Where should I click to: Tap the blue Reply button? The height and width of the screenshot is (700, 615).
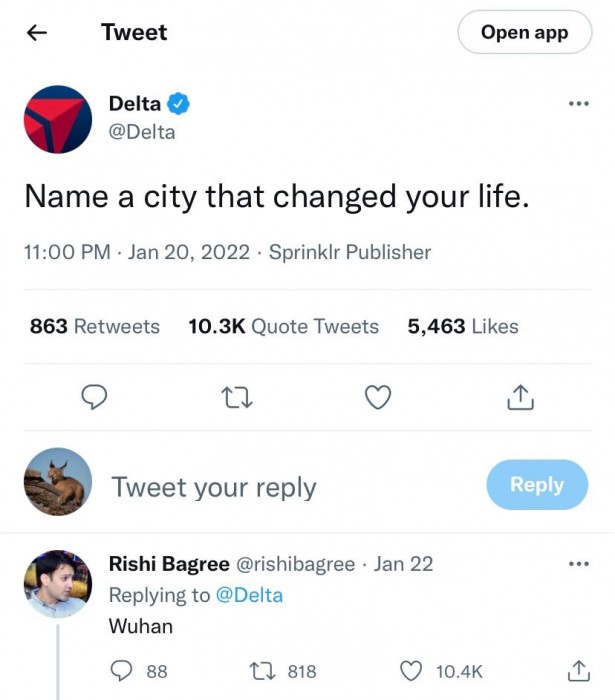(537, 485)
